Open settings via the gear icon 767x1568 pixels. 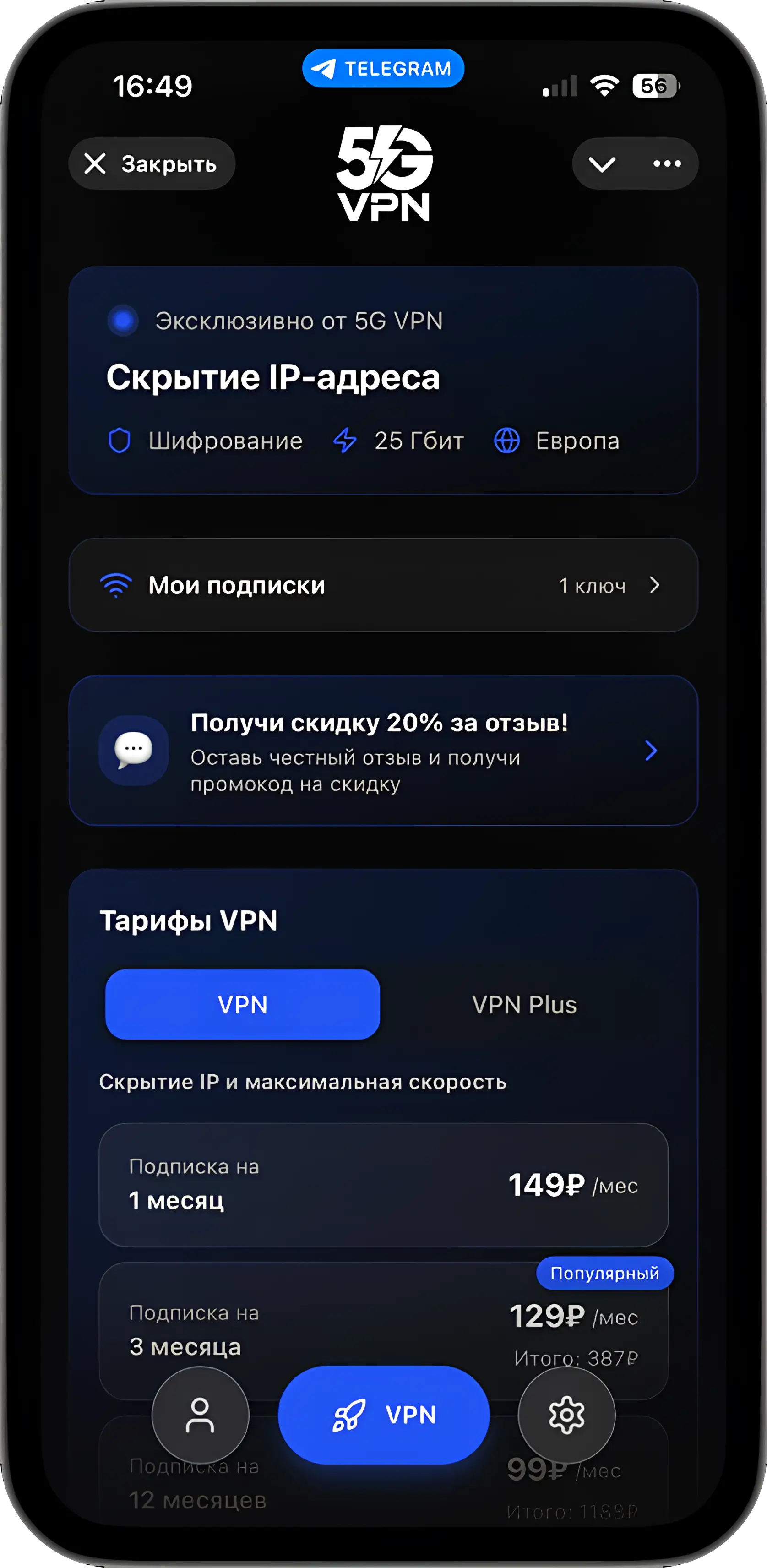[x=566, y=1415]
